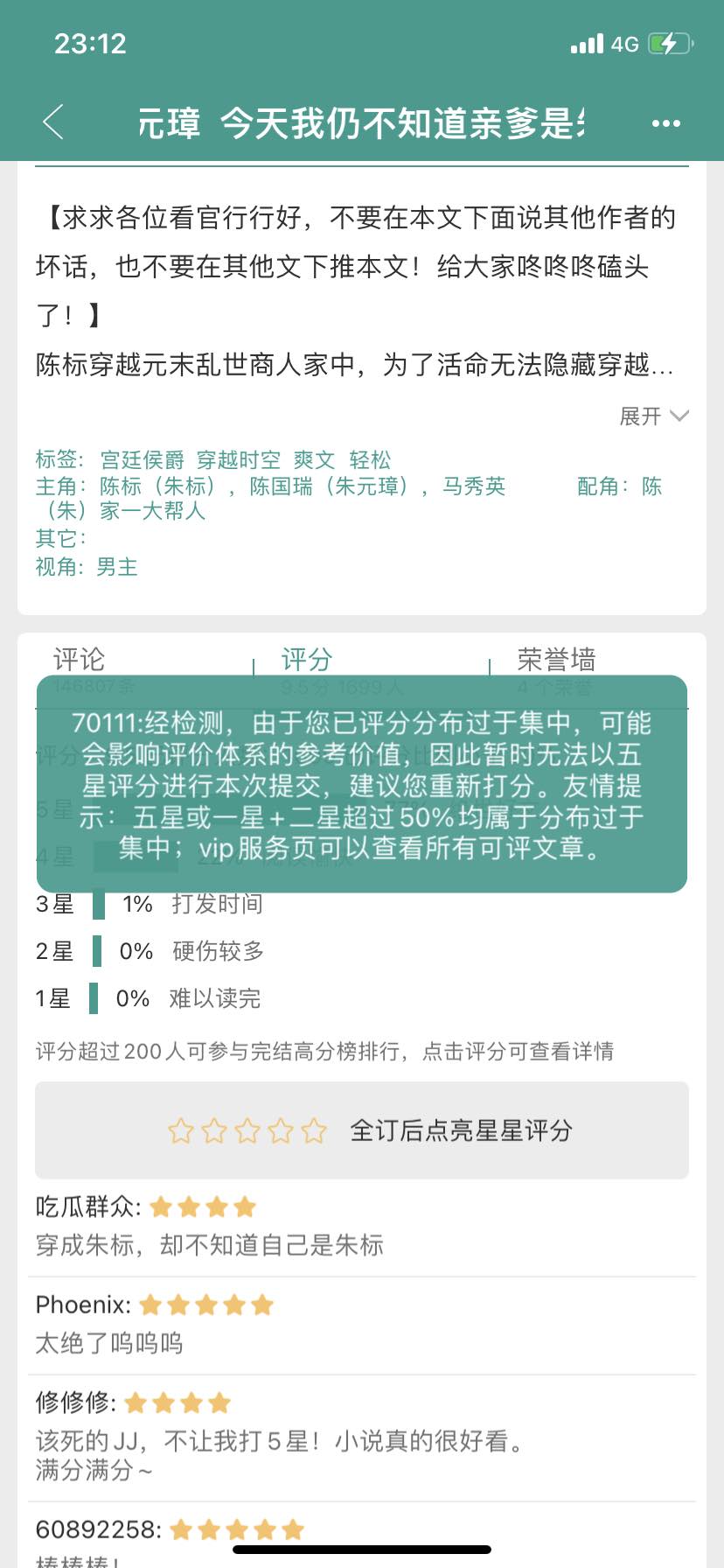
Task: Select the 轻松 tag
Action: point(370,460)
